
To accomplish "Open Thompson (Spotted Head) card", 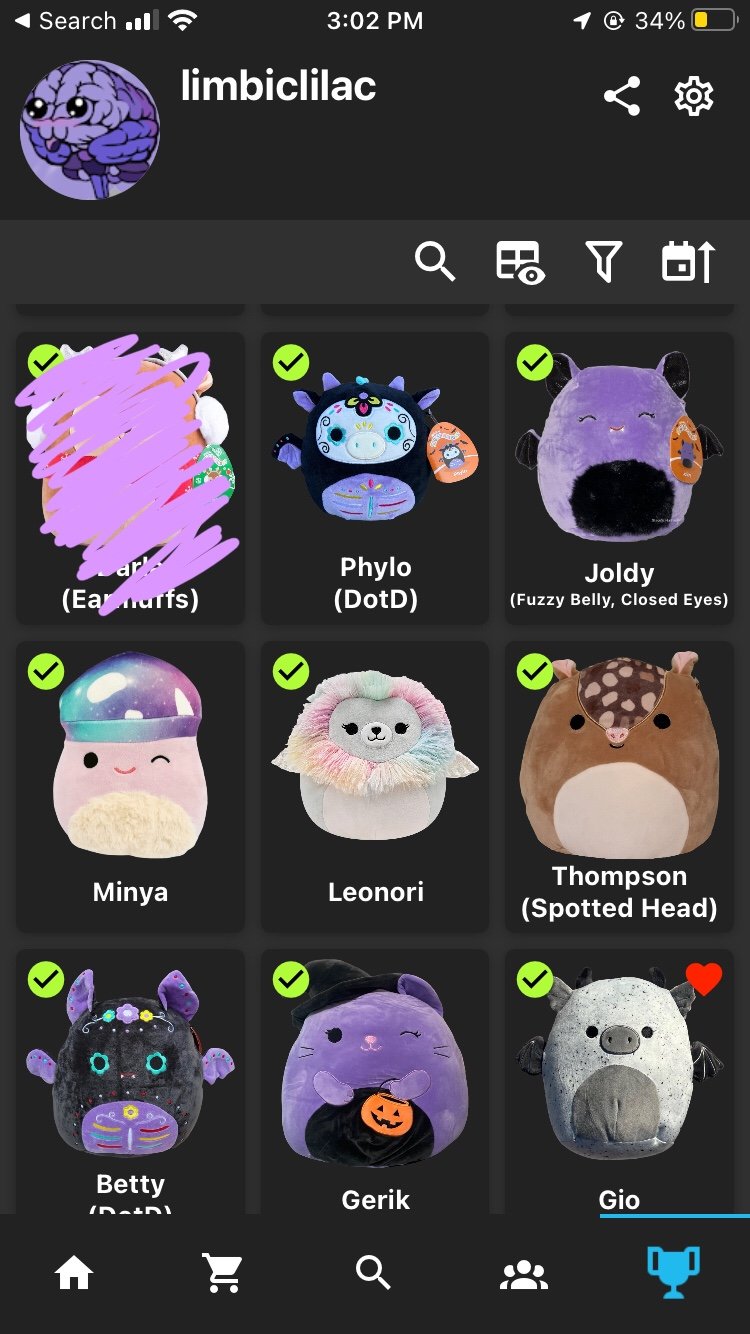I will pos(619,787).
